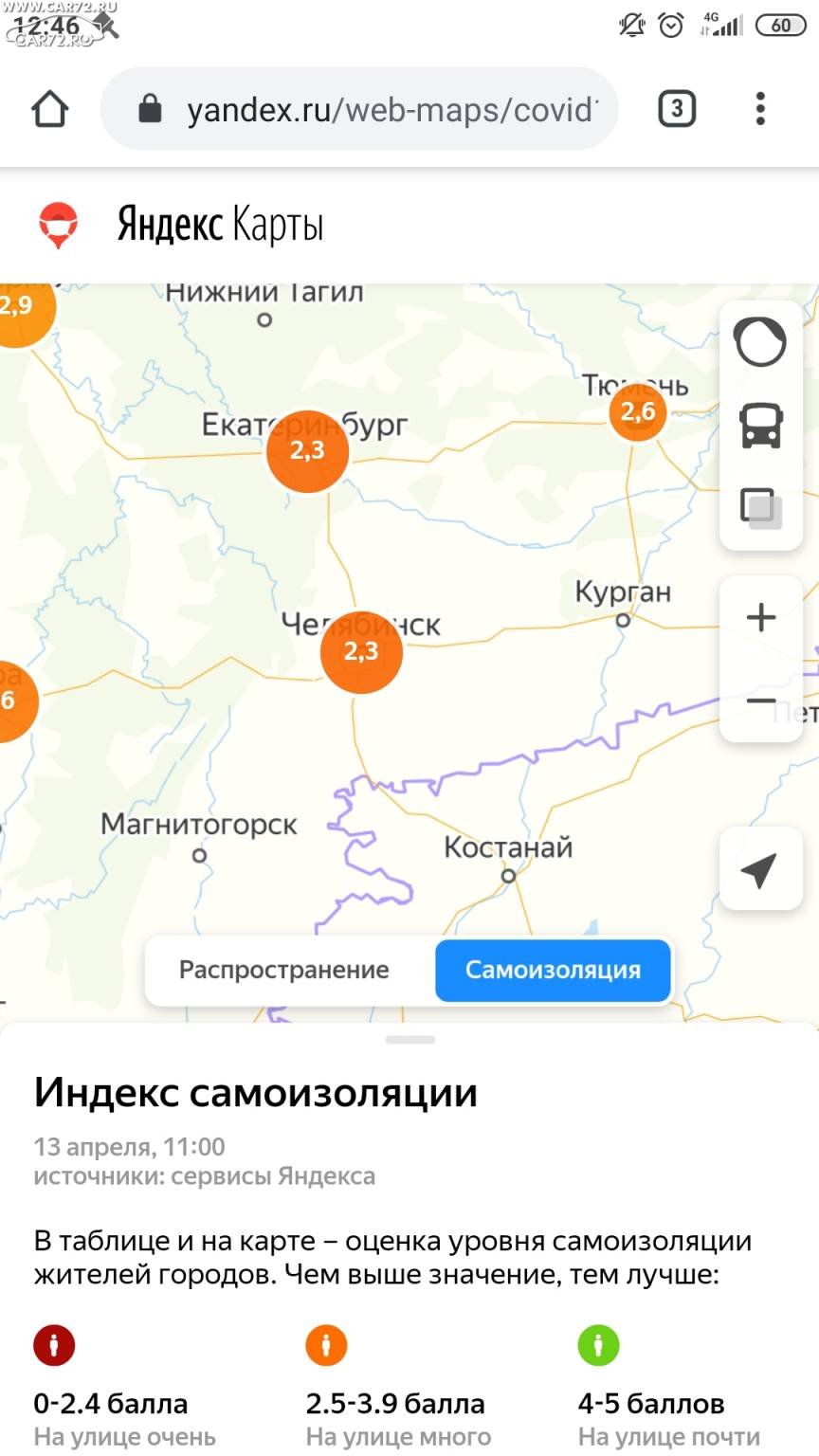Viewport: 819px width, 1456px height.
Task: Toggle the traffic layer on the map
Action: tap(760, 341)
